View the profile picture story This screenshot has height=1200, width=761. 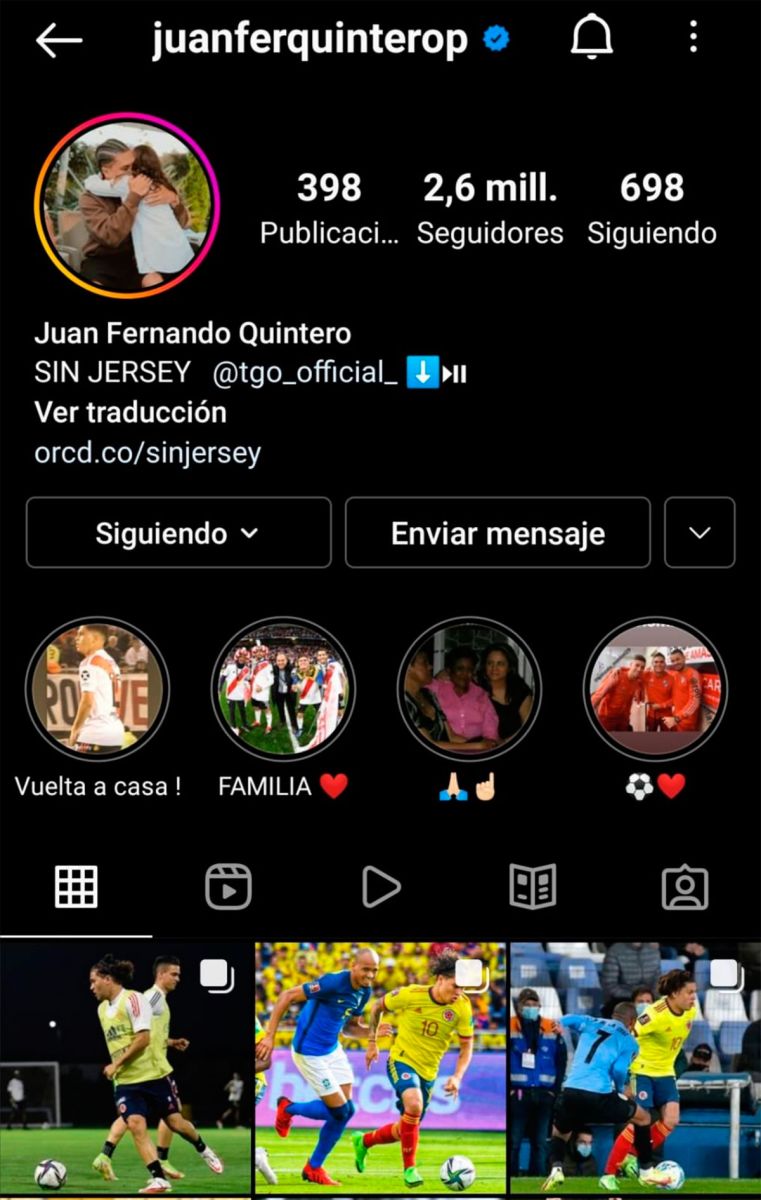click(x=127, y=206)
